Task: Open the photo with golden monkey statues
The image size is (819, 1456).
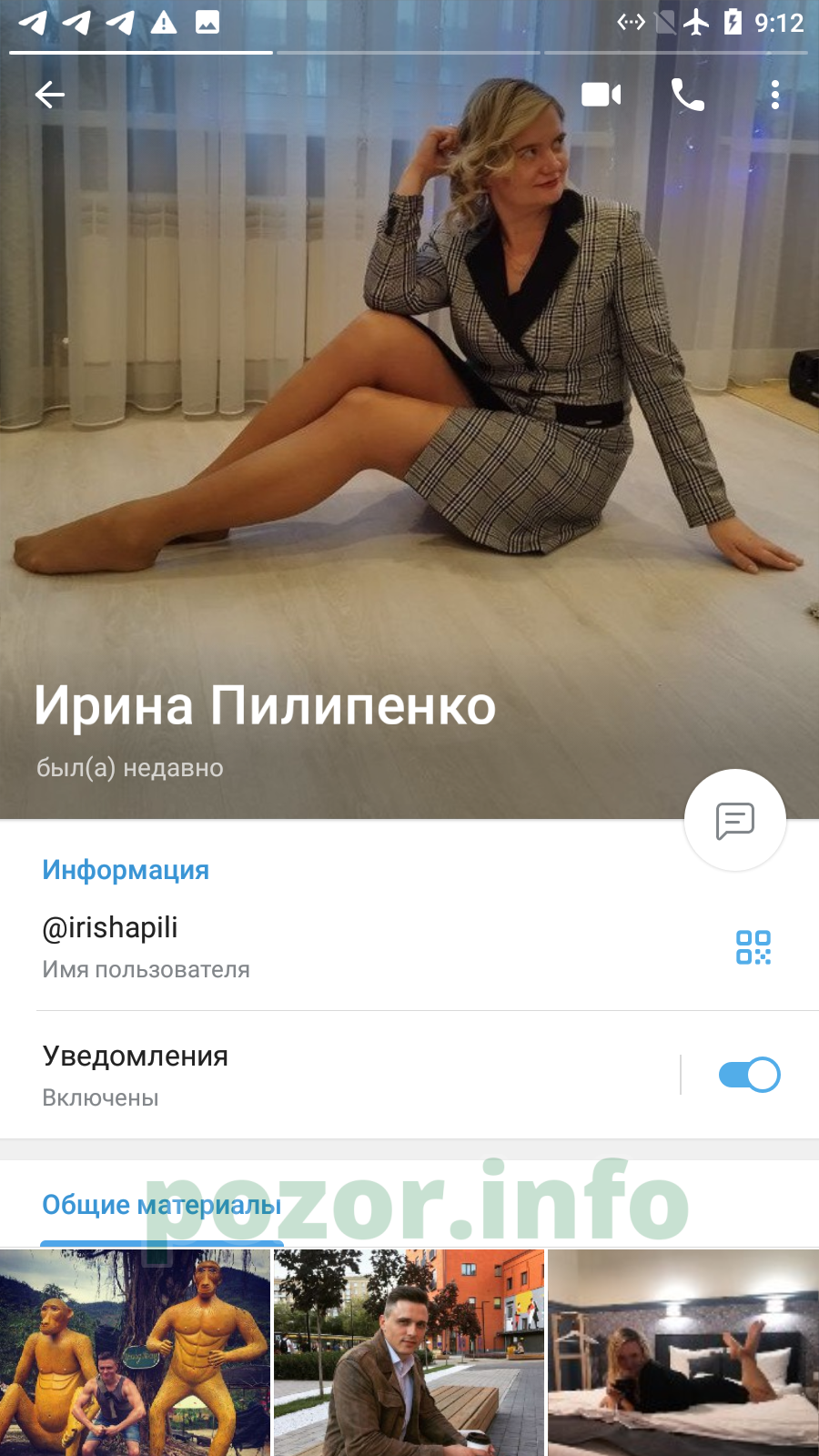Action: [x=135, y=1353]
